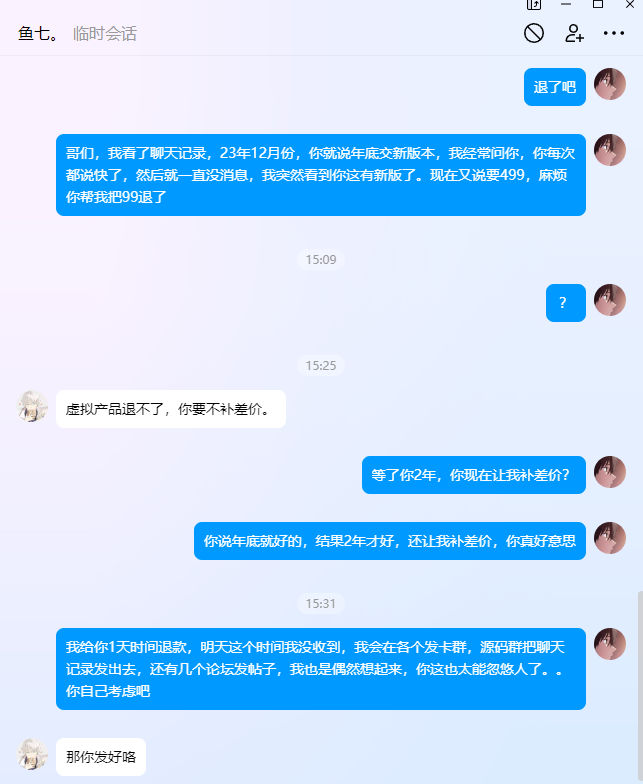This screenshot has width=643, height=784.
Task: Open the avatar beside the 虚拟产品退不了 message
Action: [x=33, y=407]
